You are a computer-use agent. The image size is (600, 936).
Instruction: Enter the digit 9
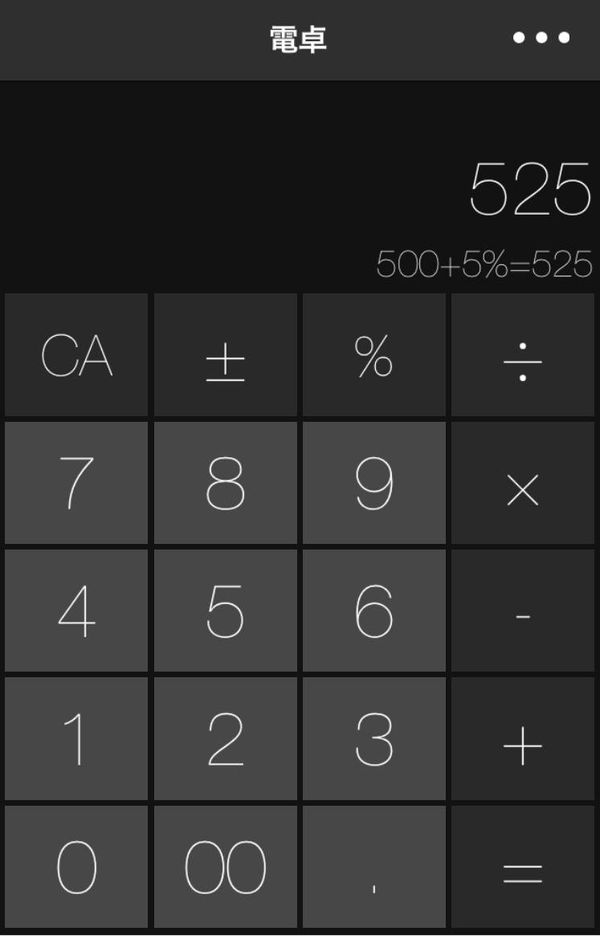[x=374, y=483]
